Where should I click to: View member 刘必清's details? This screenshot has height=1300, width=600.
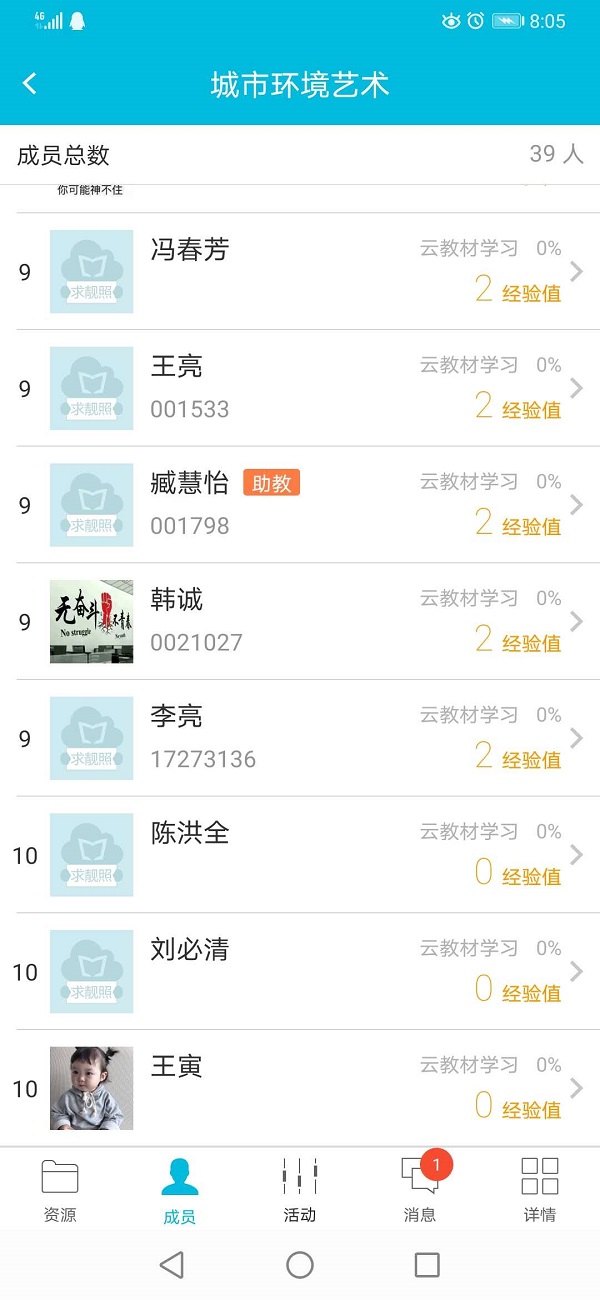(300, 971)
